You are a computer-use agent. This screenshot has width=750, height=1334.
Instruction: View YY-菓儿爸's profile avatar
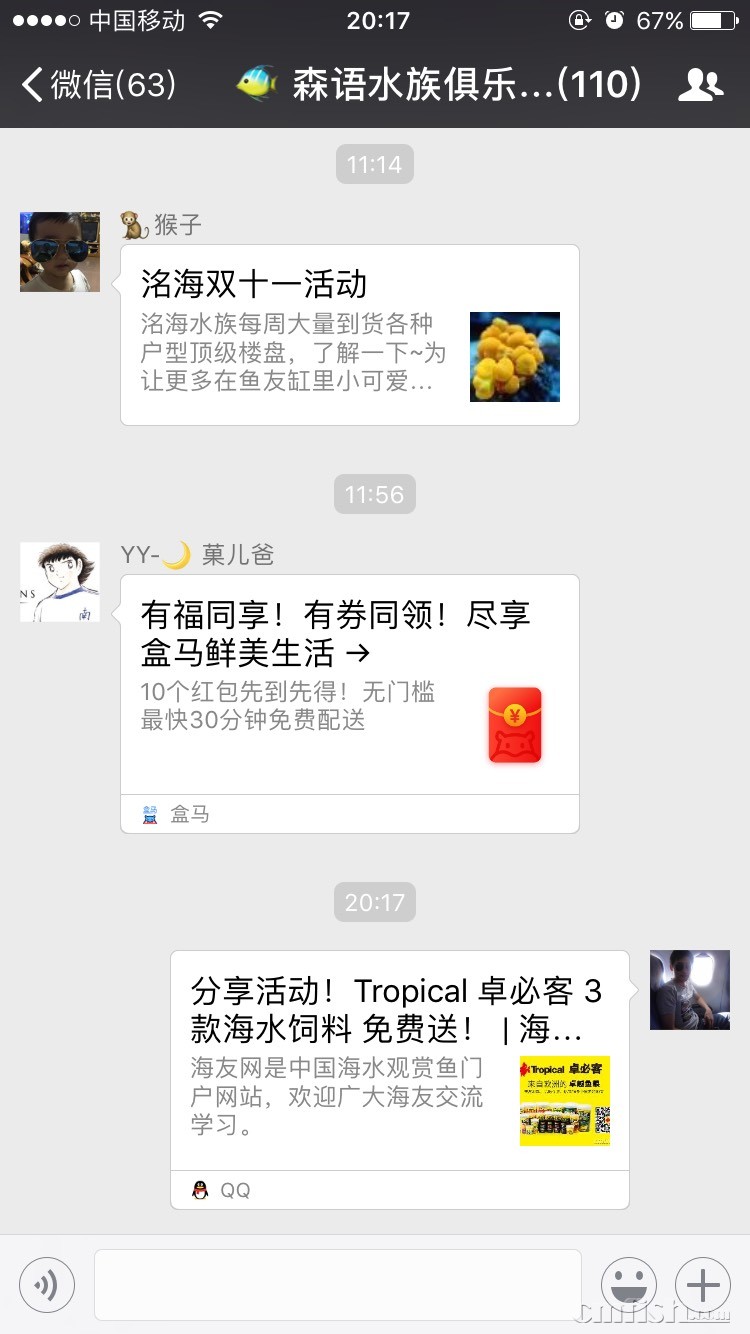tap(60, 582)
